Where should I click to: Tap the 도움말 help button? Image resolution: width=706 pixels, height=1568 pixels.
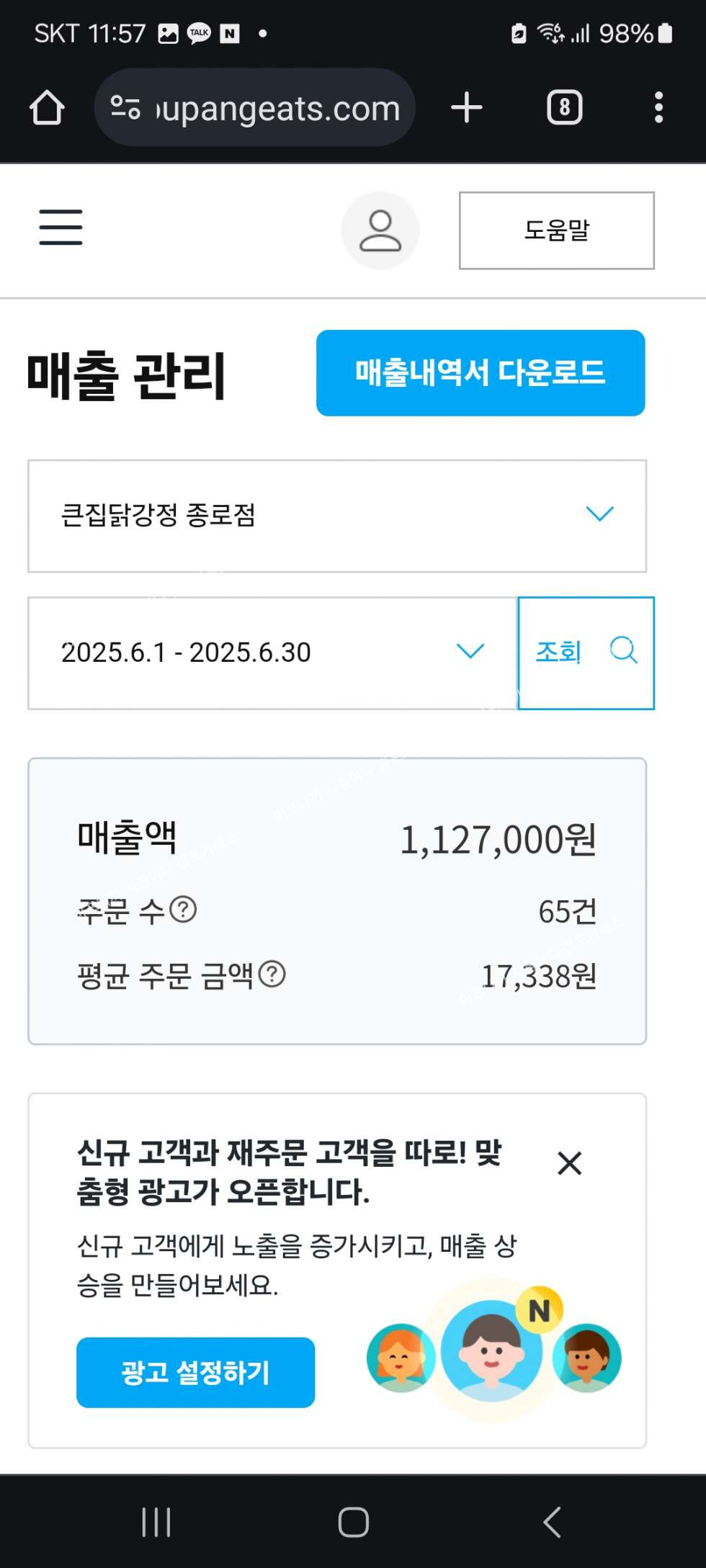coord(556,230)
